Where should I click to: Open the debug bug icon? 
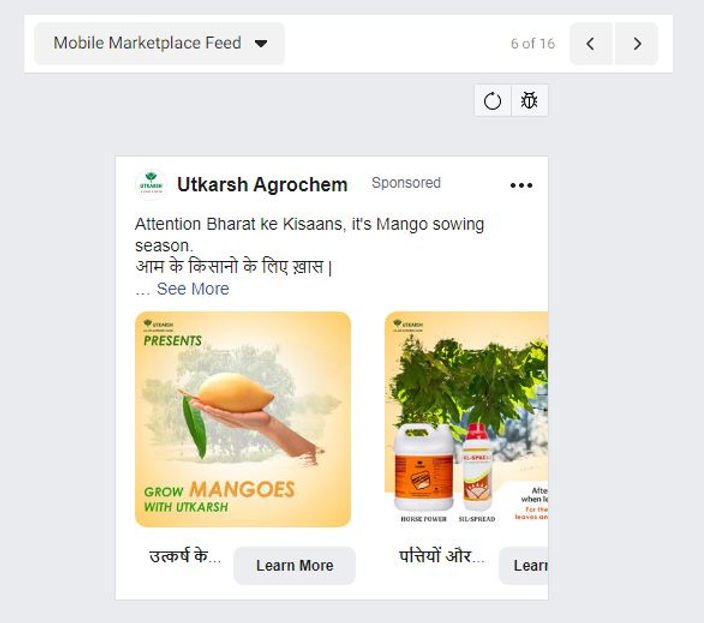pyautogui.click(x=529, y=101)
